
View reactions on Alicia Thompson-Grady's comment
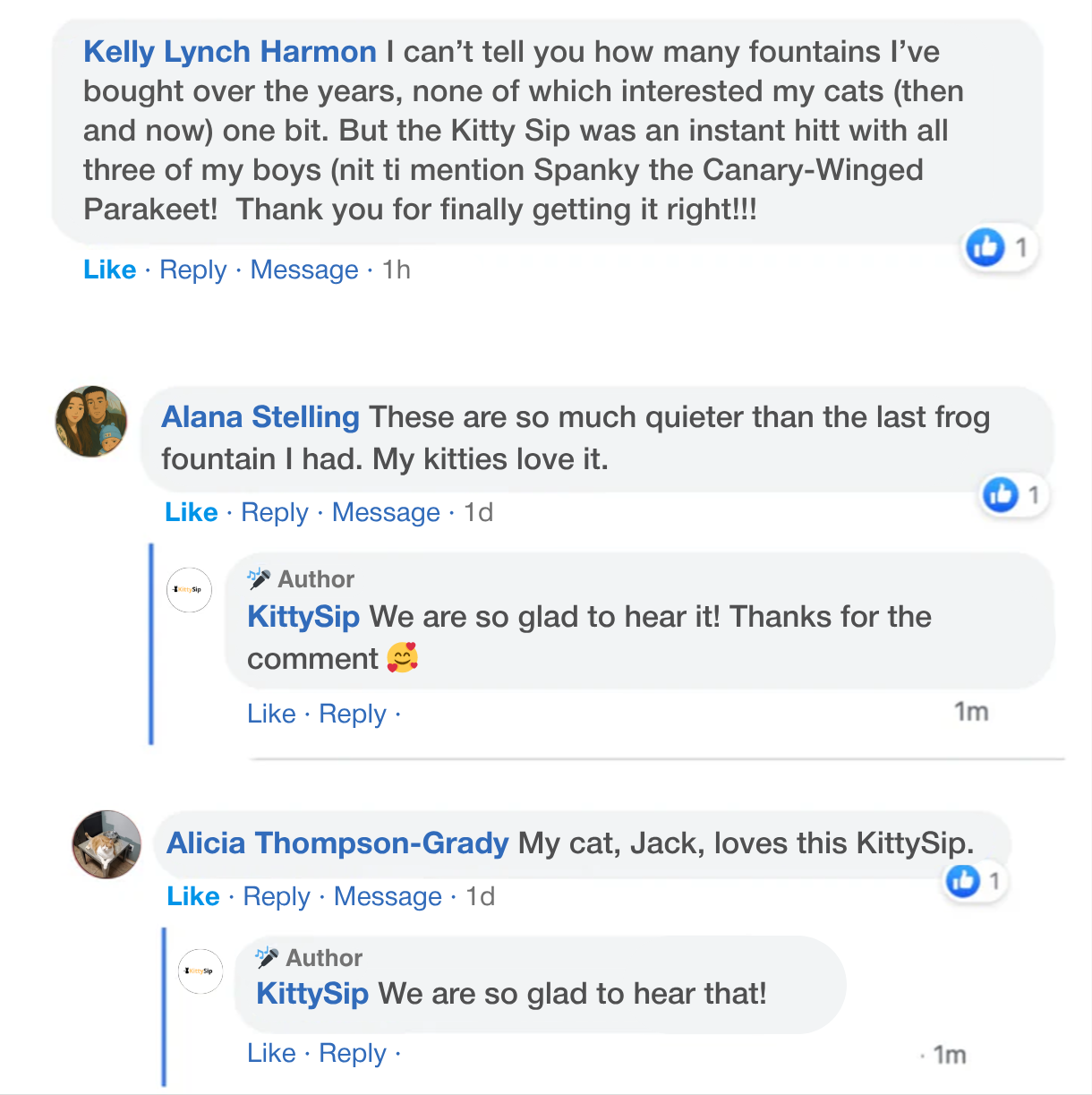tap(974, 881)
